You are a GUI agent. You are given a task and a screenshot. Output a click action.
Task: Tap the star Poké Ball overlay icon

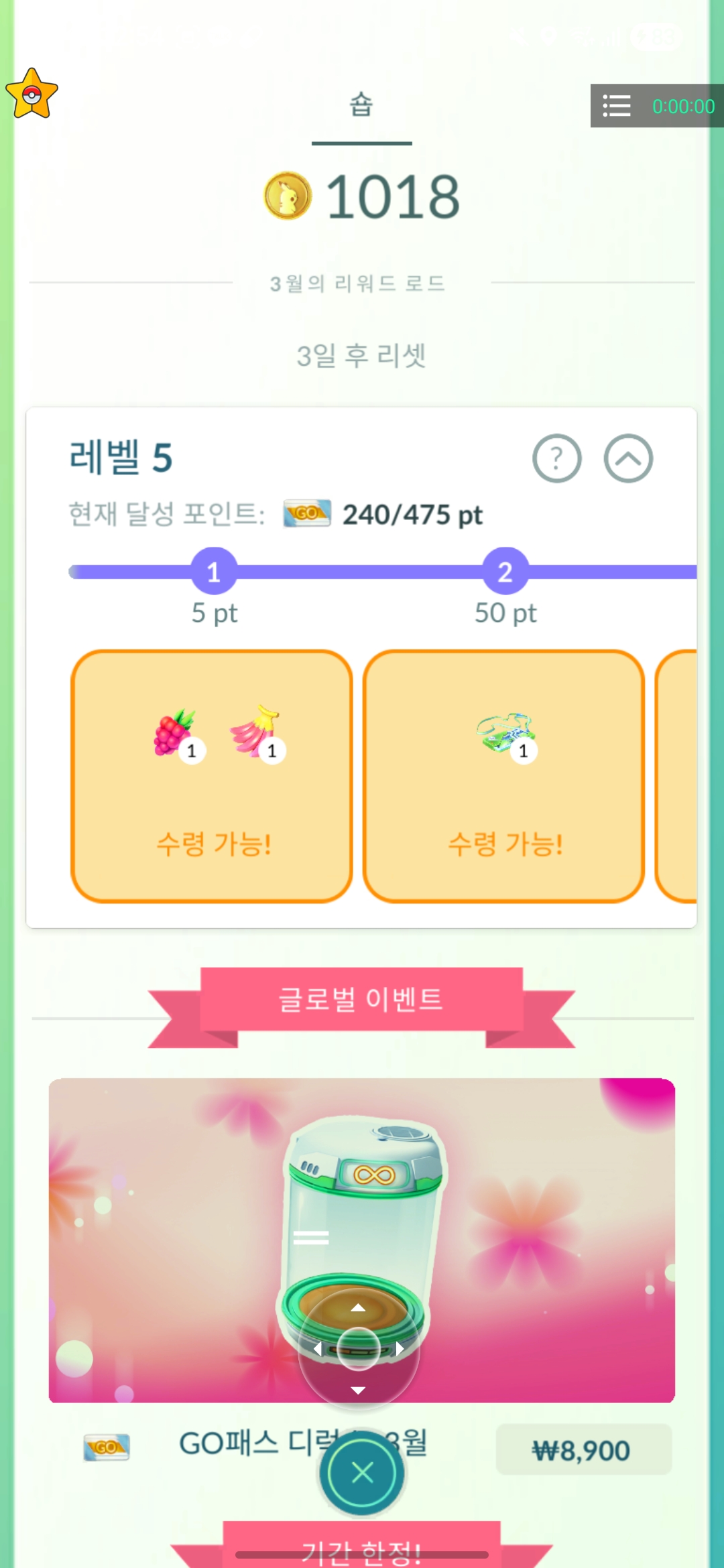(32, 94)
